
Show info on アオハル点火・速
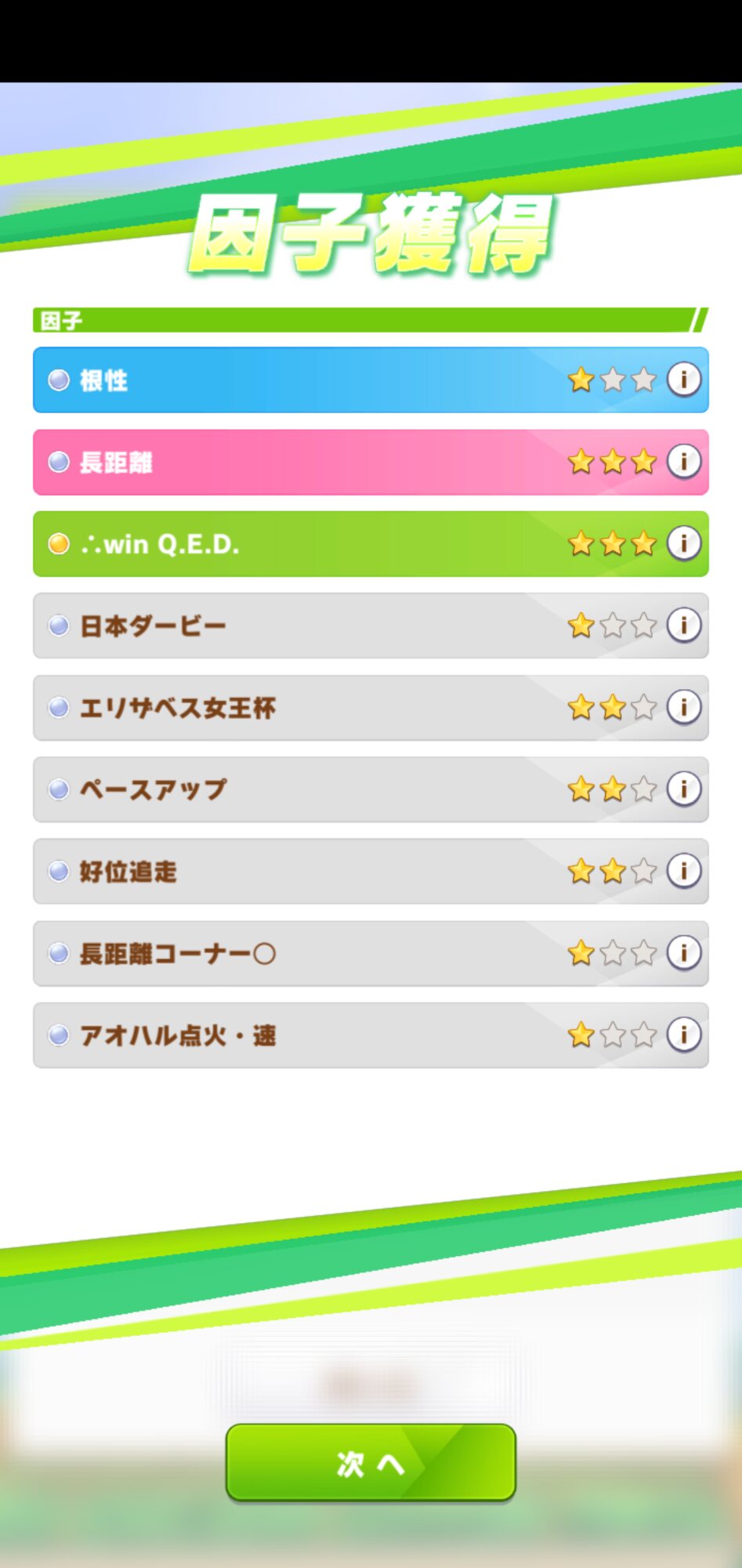coord(683,1035)
